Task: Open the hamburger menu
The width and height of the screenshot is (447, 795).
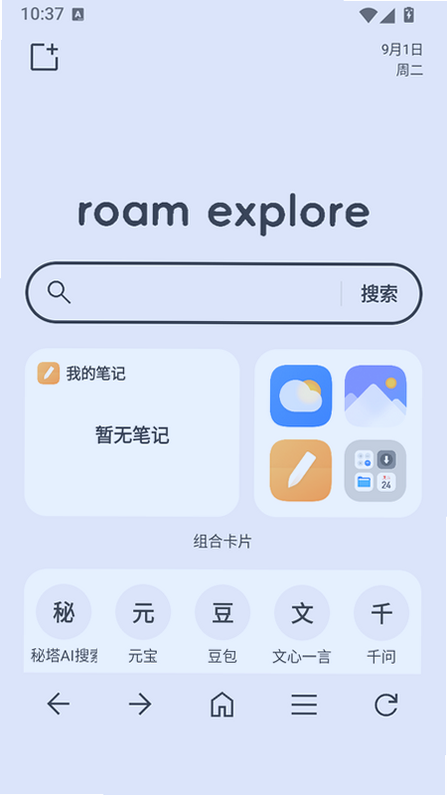Action: [304, 704]
